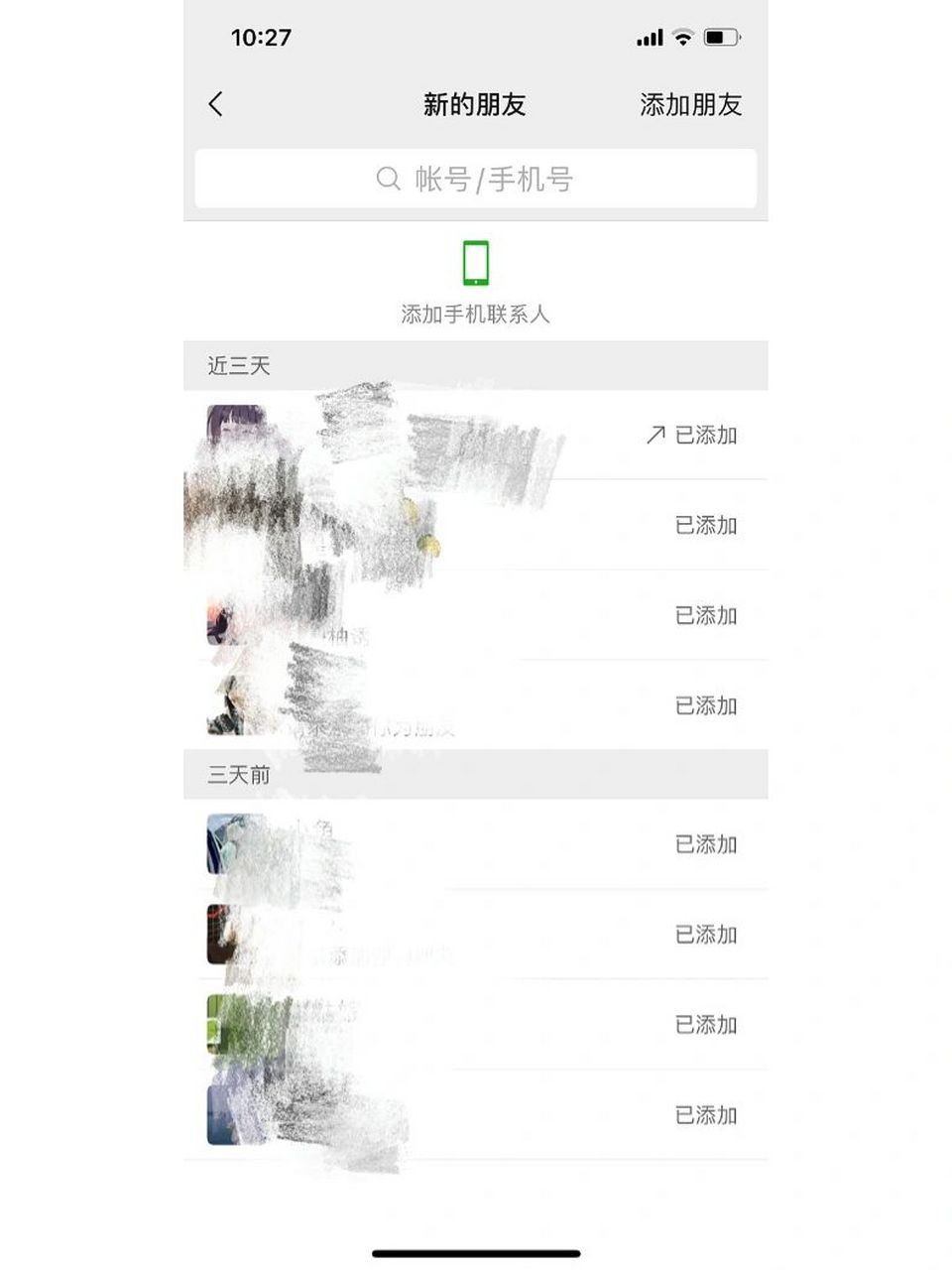Tap the 添加手机联系人 label
This screenshot has height=1270, width=952.
pyautogui.click(x=475, y=313)
